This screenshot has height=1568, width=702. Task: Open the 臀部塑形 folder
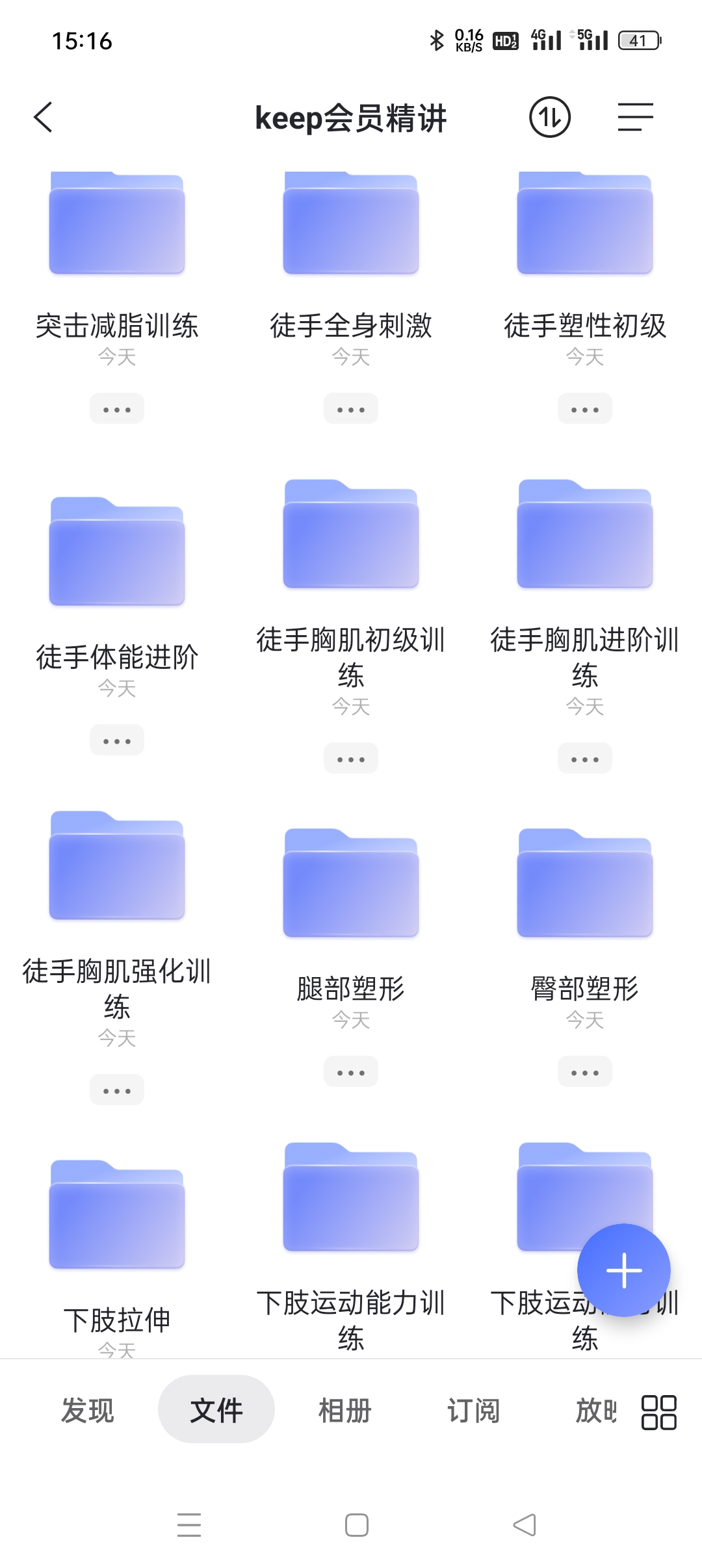(585, 883)
